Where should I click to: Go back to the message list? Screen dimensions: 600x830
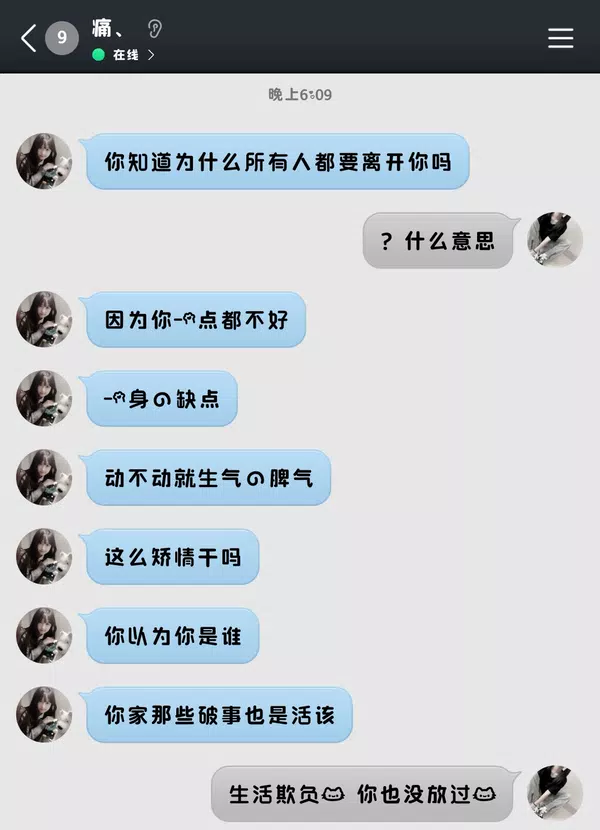coord(29,38)
